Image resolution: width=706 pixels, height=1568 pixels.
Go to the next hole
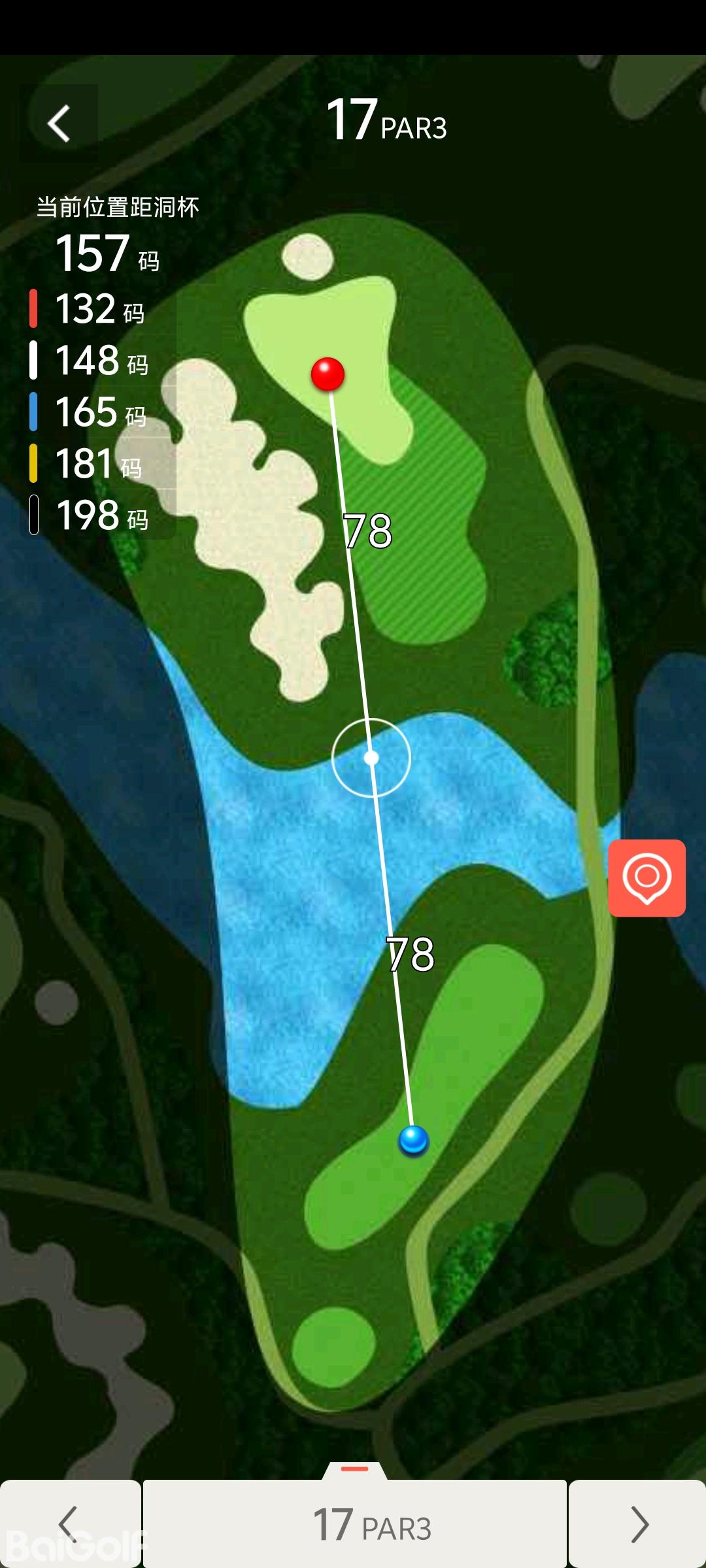point(638,1524)
